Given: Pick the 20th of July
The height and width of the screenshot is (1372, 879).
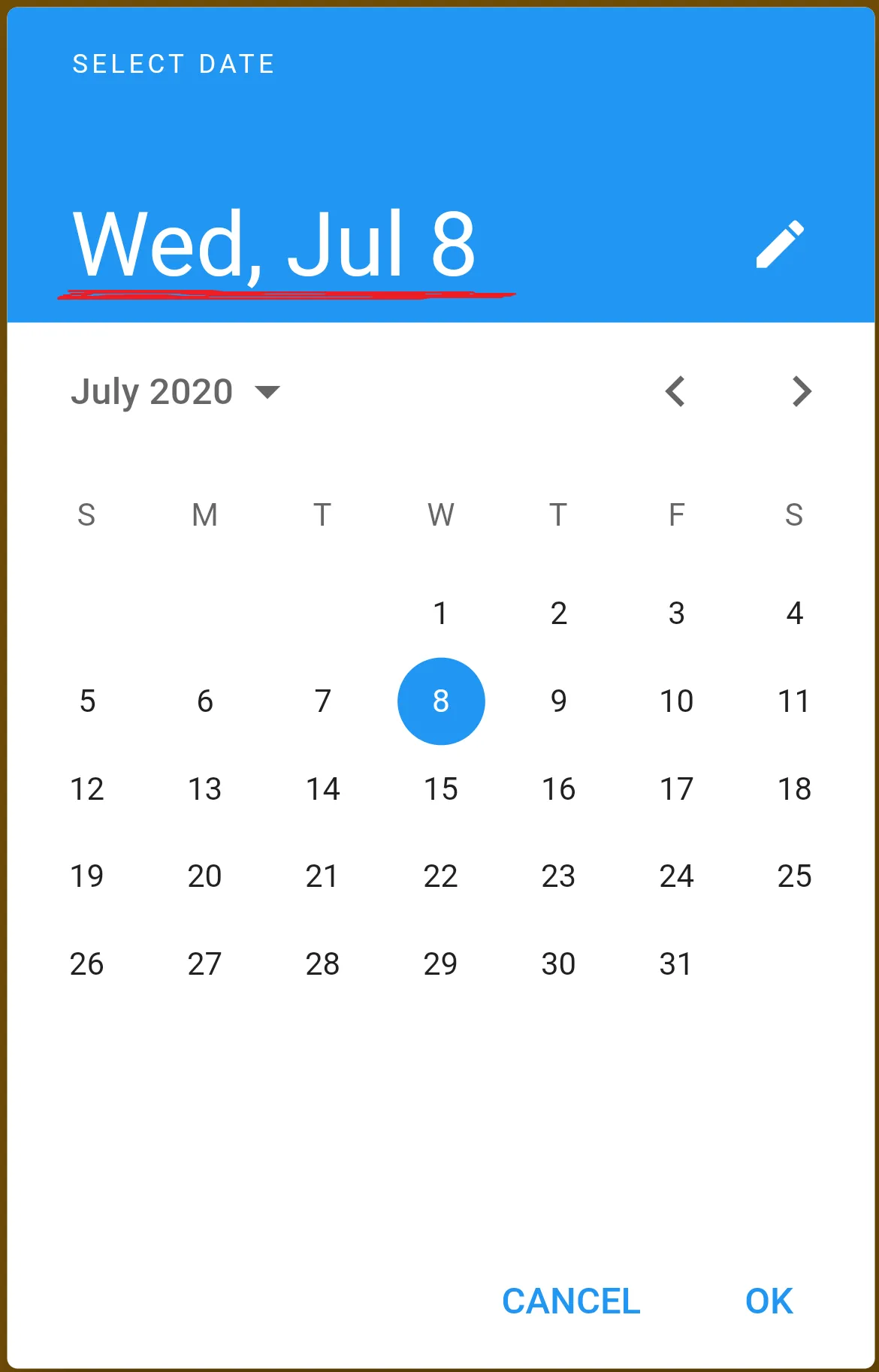Looking at the screenshot, I should (204, 876).
